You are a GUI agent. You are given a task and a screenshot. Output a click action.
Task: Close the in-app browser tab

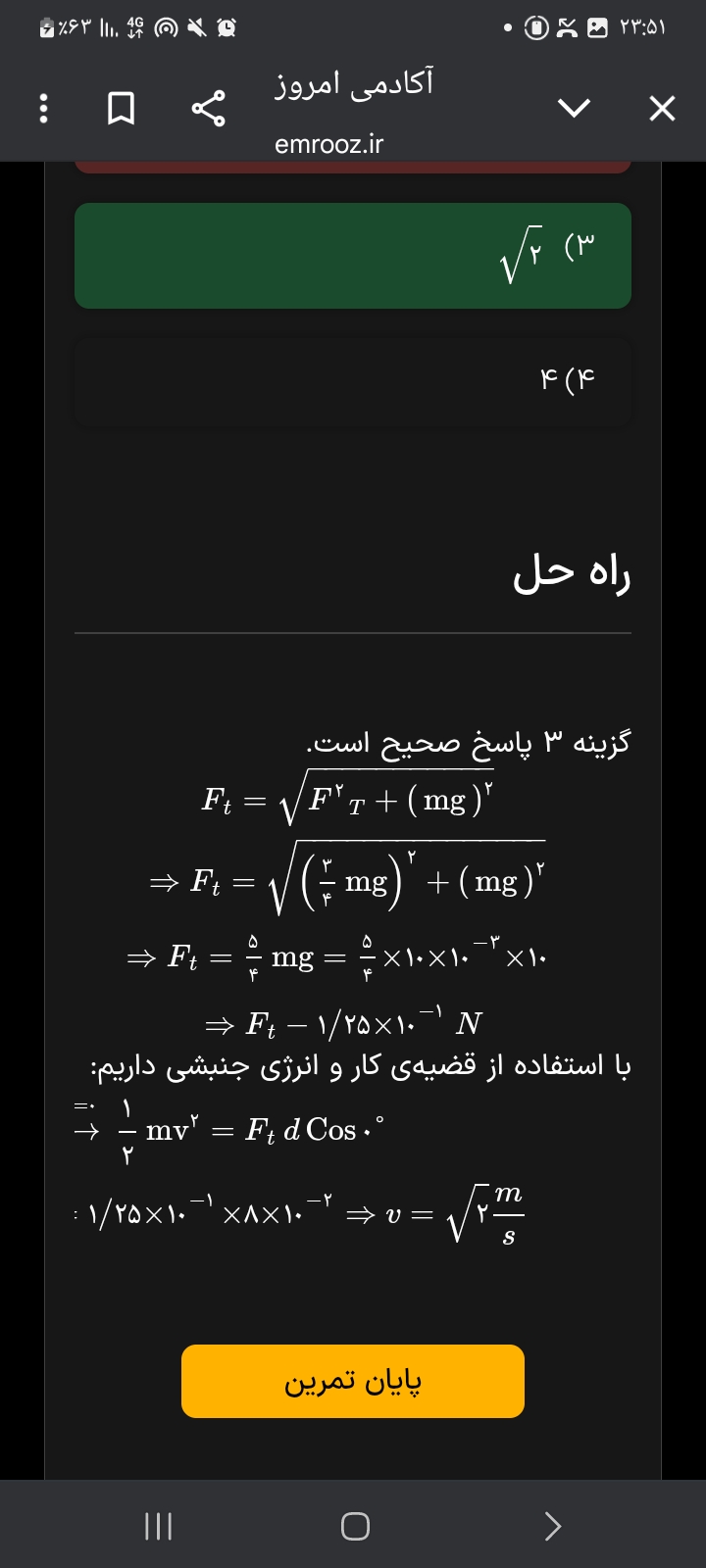tap(662, 108)
